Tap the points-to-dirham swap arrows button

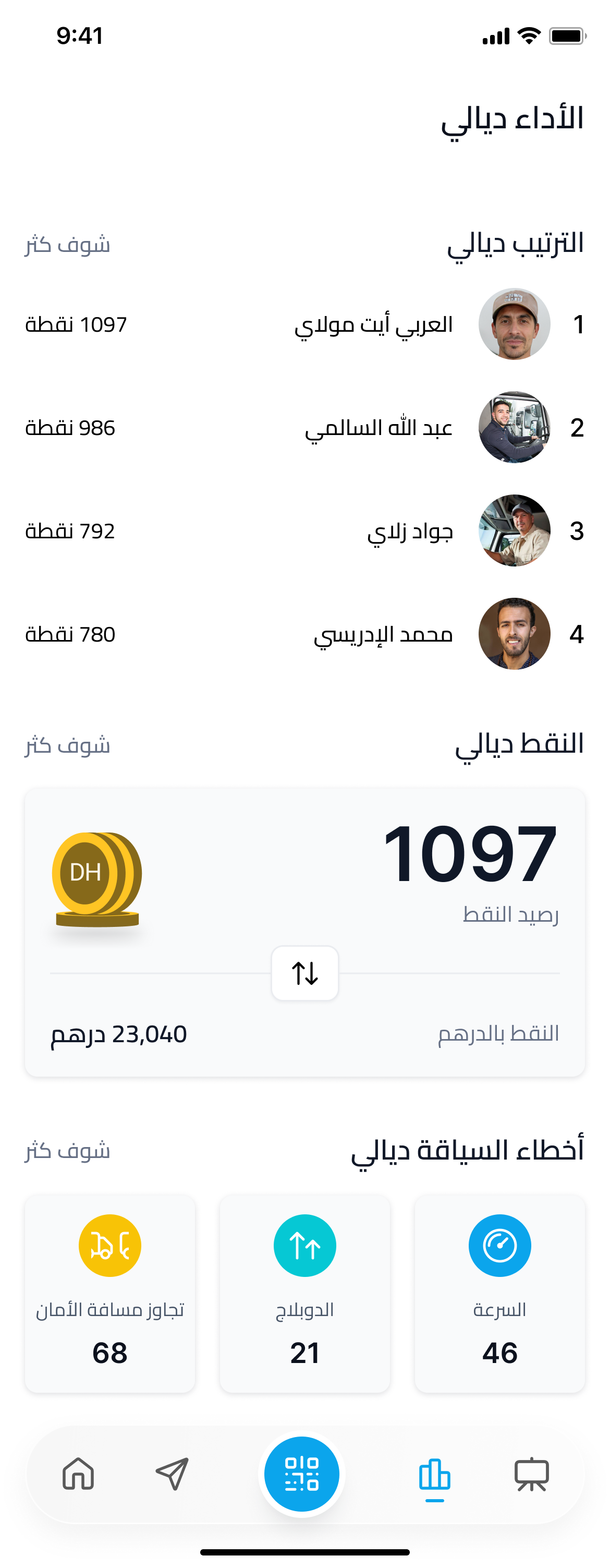(x=304, y=973)
